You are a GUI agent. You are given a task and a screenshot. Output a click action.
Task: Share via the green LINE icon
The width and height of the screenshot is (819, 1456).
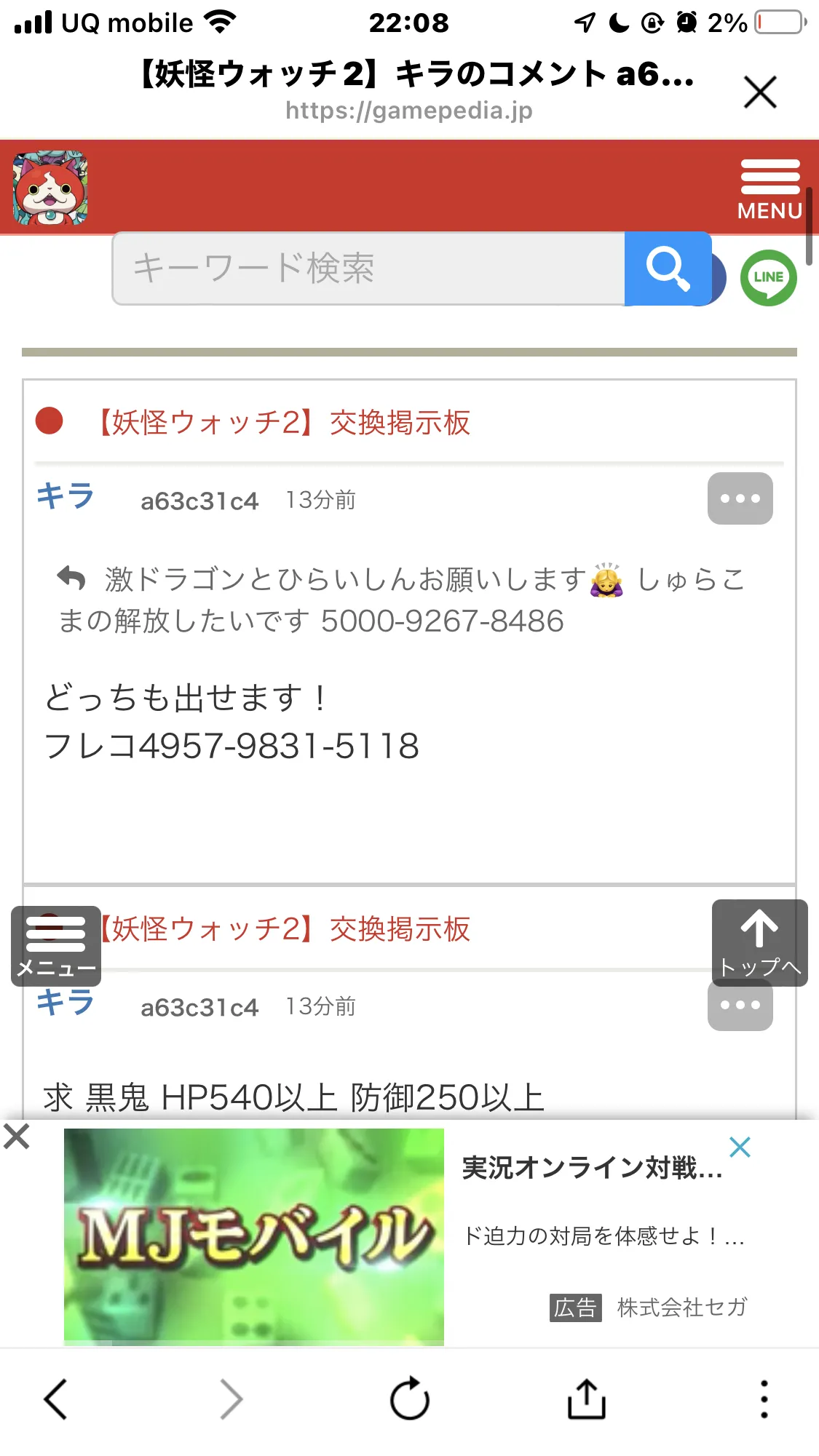[769, 277]
